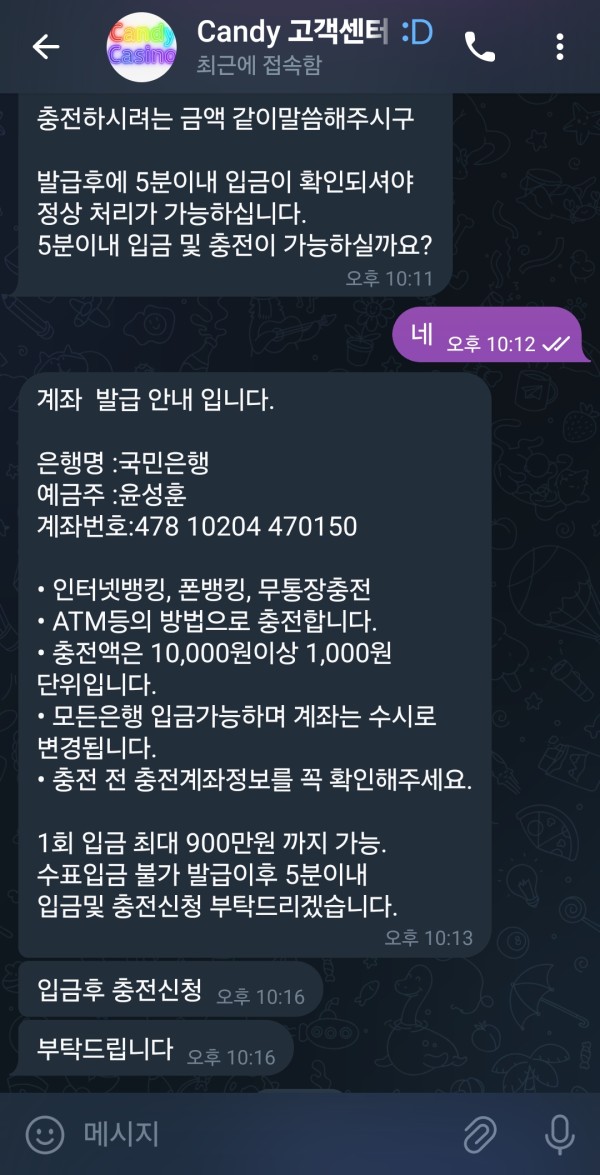Record a voice message with microphone

coord(559,1134)
